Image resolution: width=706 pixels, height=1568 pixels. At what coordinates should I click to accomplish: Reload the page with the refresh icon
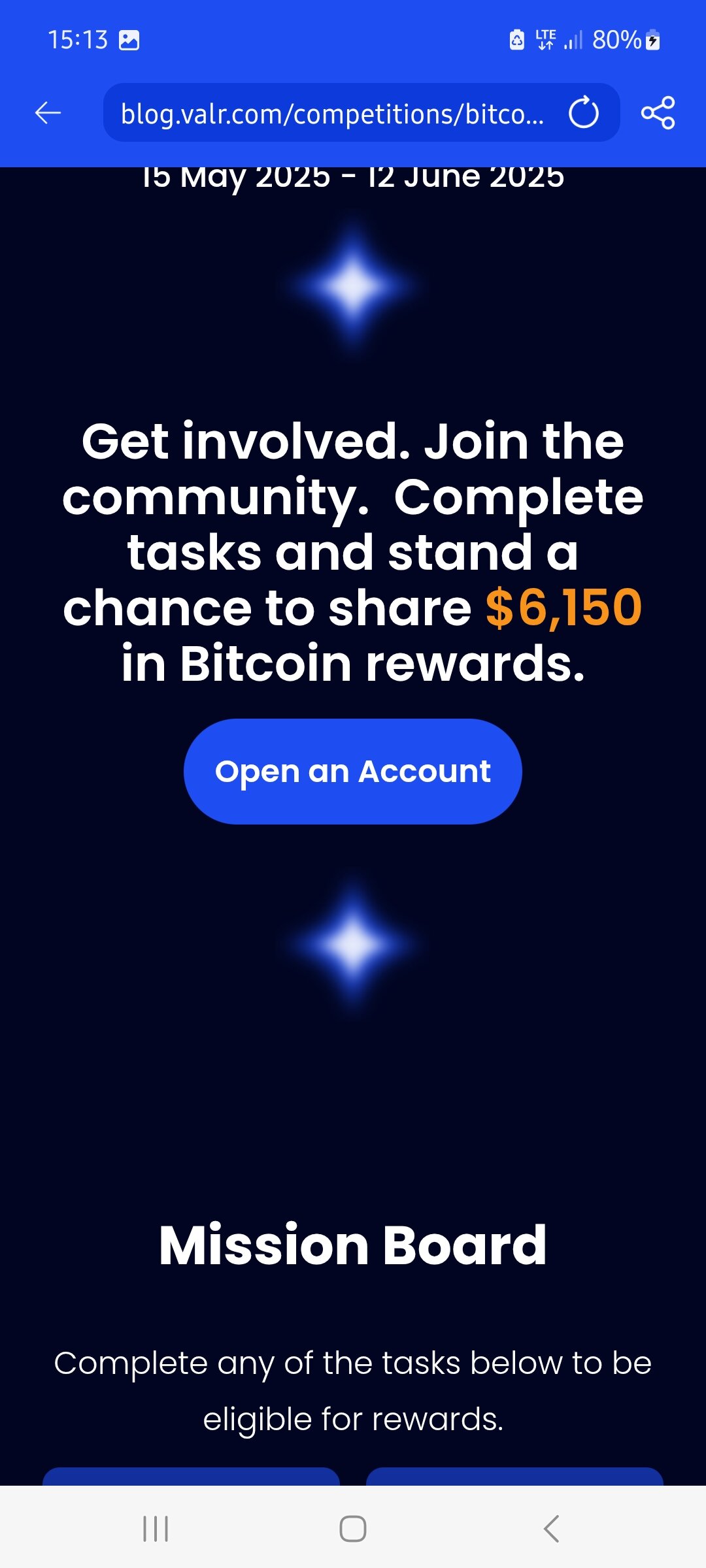(x=583, y=113)
